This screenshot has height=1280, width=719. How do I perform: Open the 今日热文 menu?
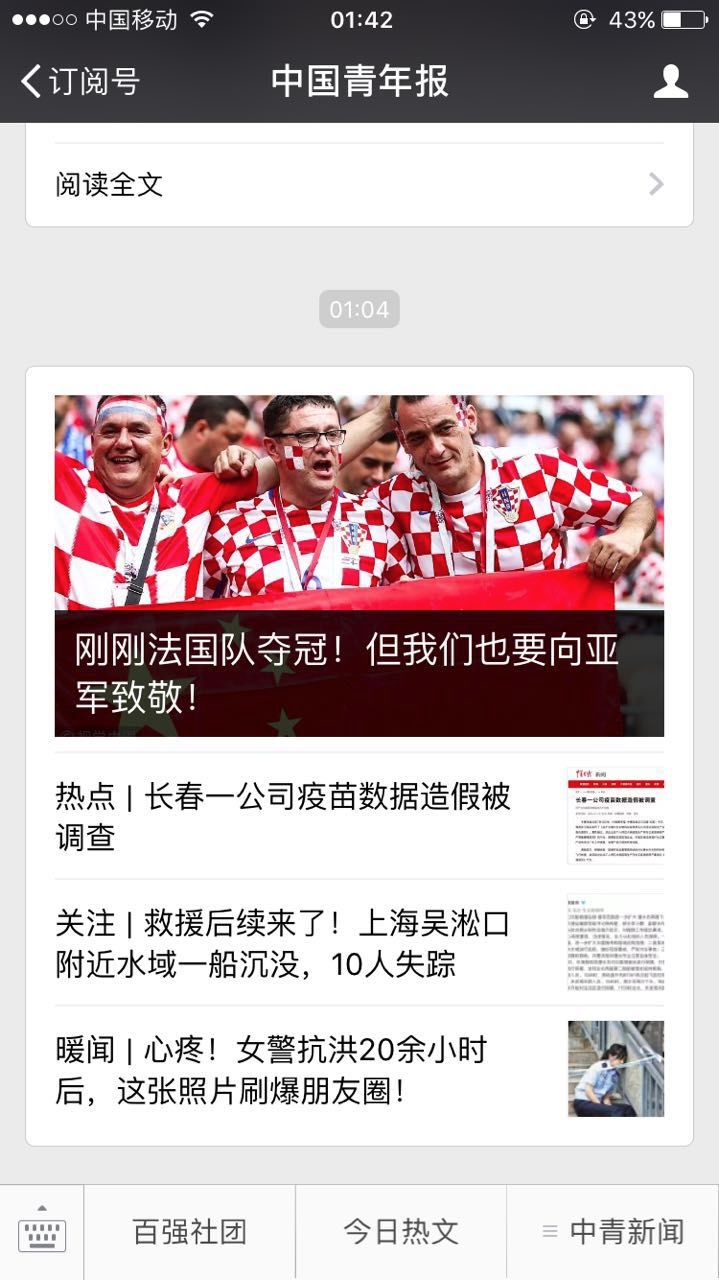(x=401, y=1232)
